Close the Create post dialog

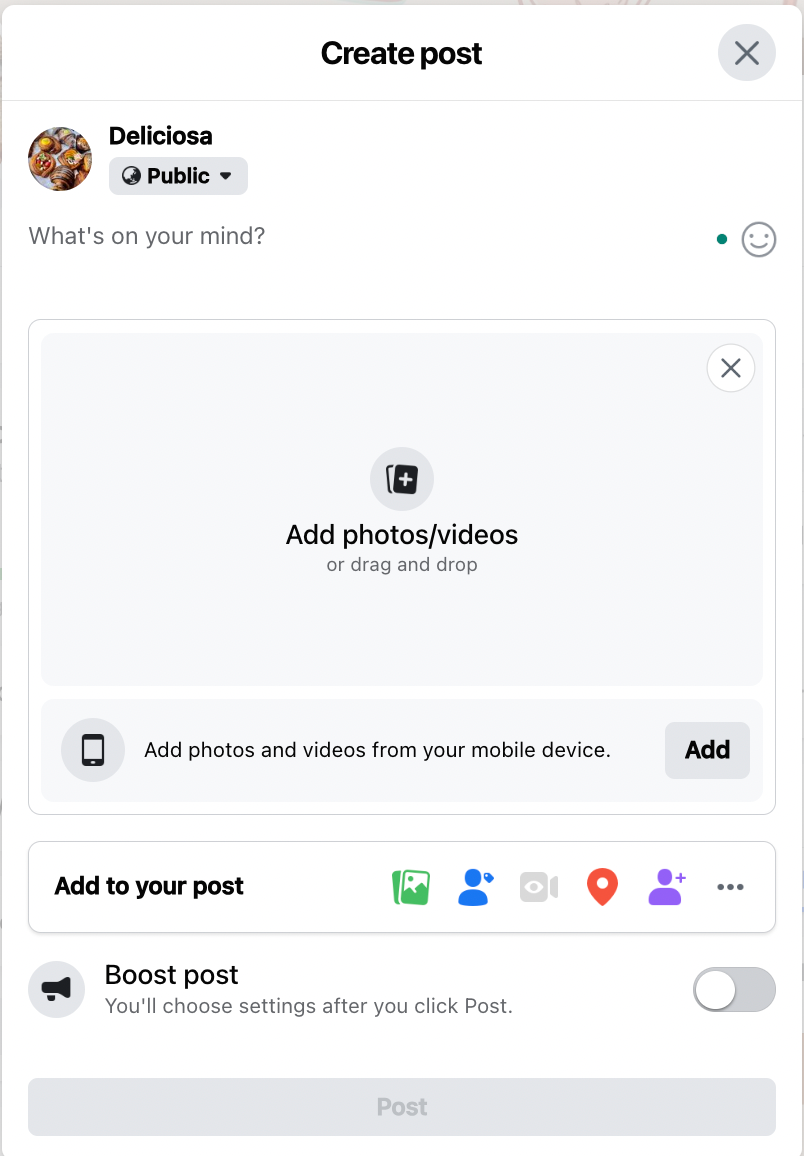pyautogui.click(x=746, y=53)
